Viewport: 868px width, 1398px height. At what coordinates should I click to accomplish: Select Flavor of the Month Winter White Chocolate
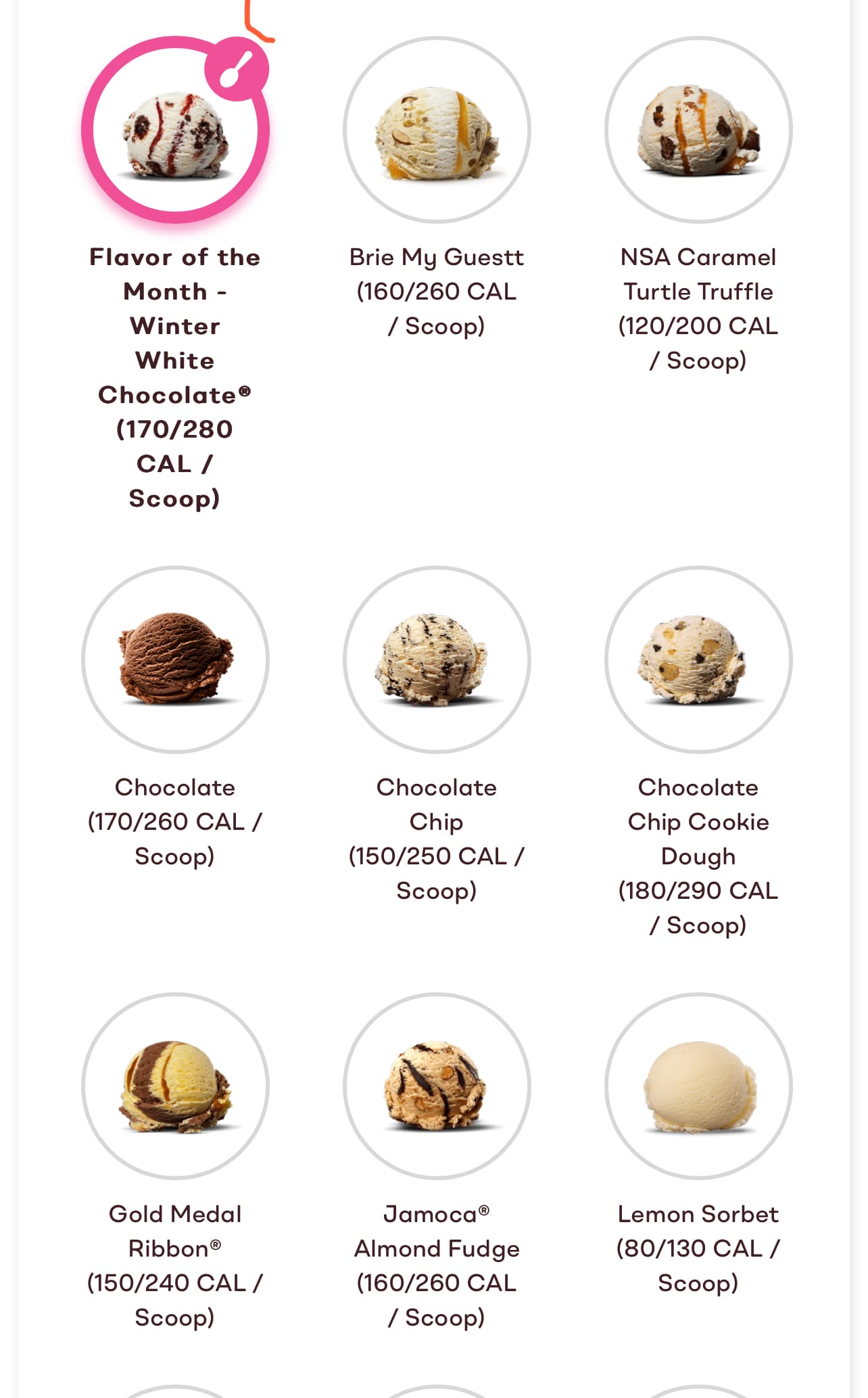(x=175, y=130)
